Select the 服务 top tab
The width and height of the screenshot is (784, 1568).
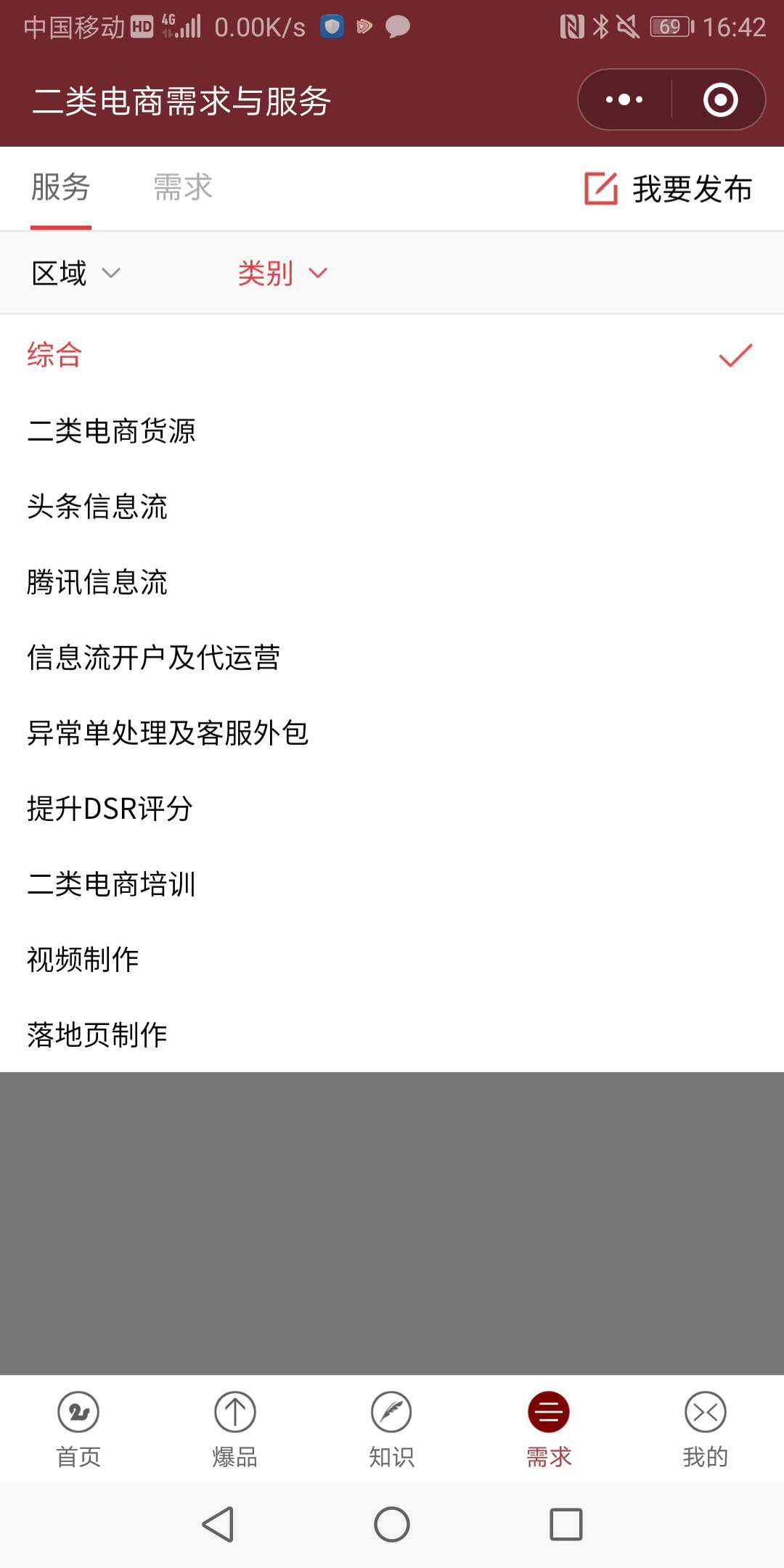61,187
